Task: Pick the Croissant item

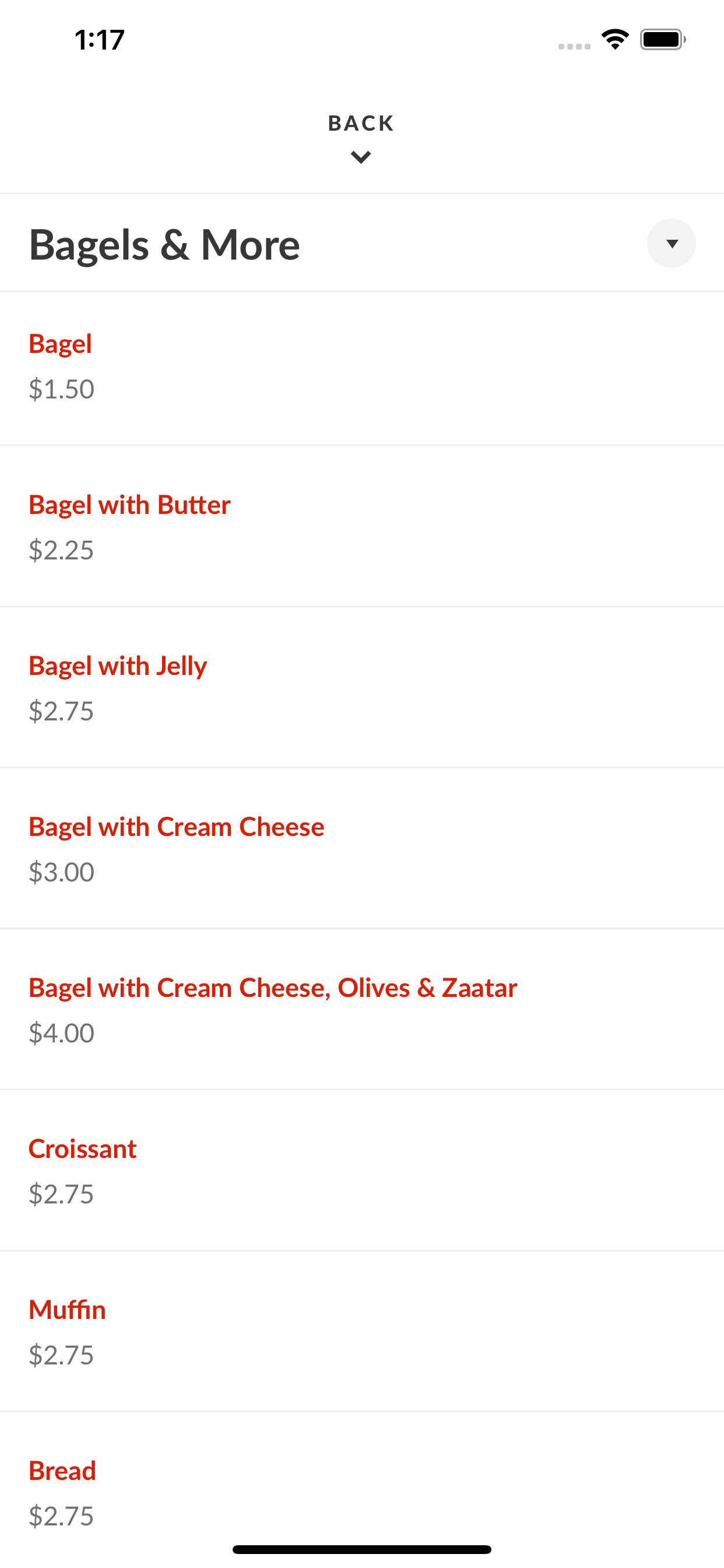Action: click(x=362, y=1171)
